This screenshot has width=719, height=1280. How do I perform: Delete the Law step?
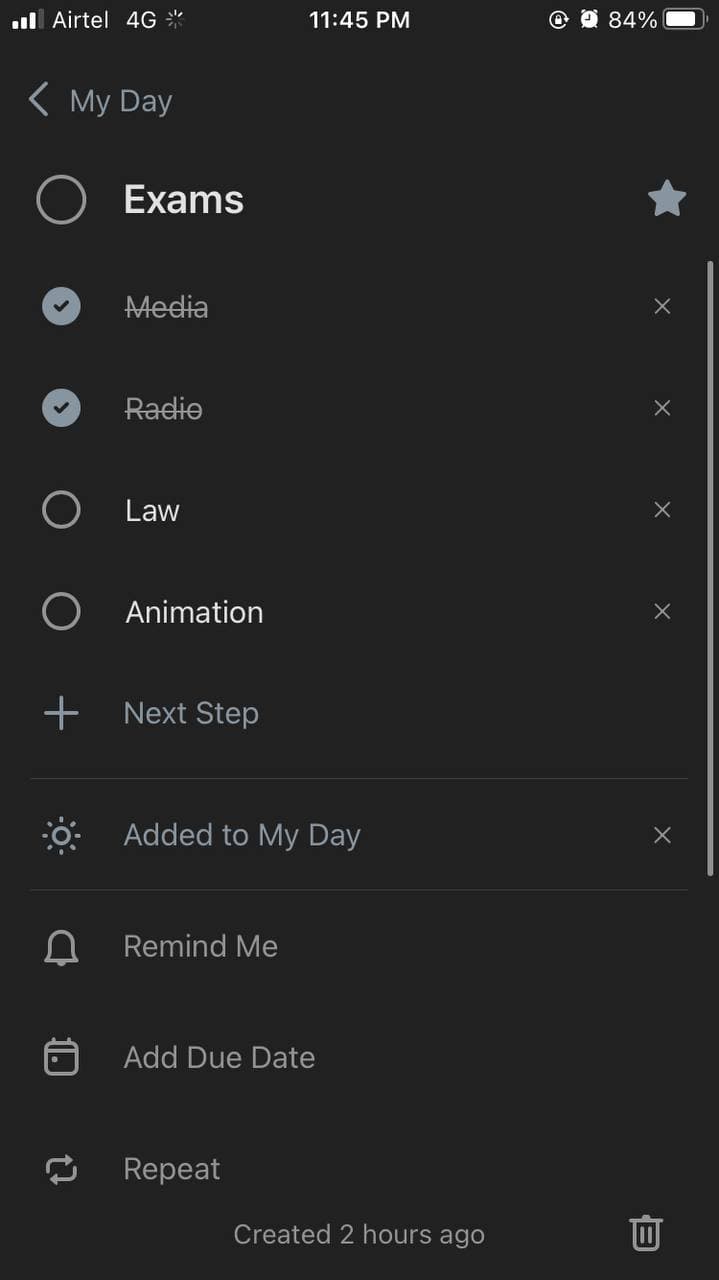[662, 510]
